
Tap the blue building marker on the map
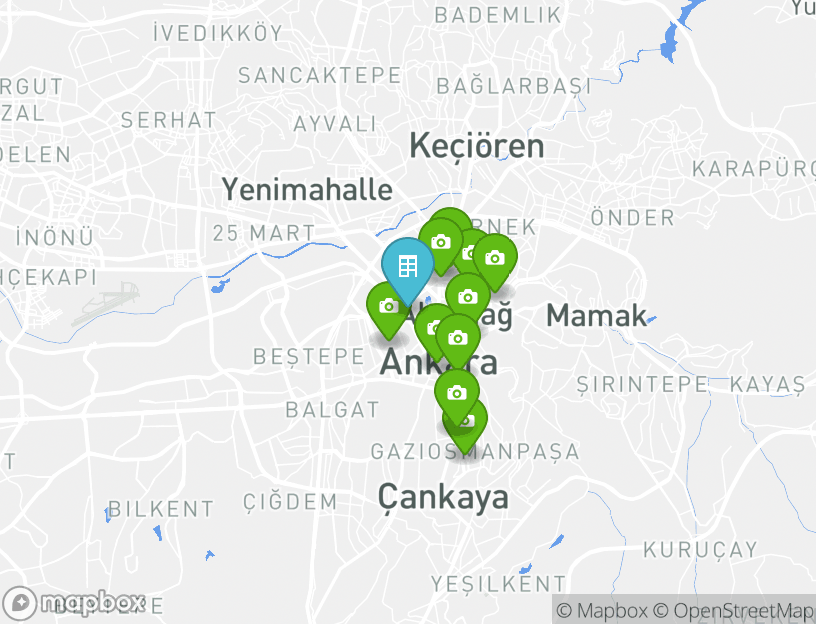click(x=407, y=266)
